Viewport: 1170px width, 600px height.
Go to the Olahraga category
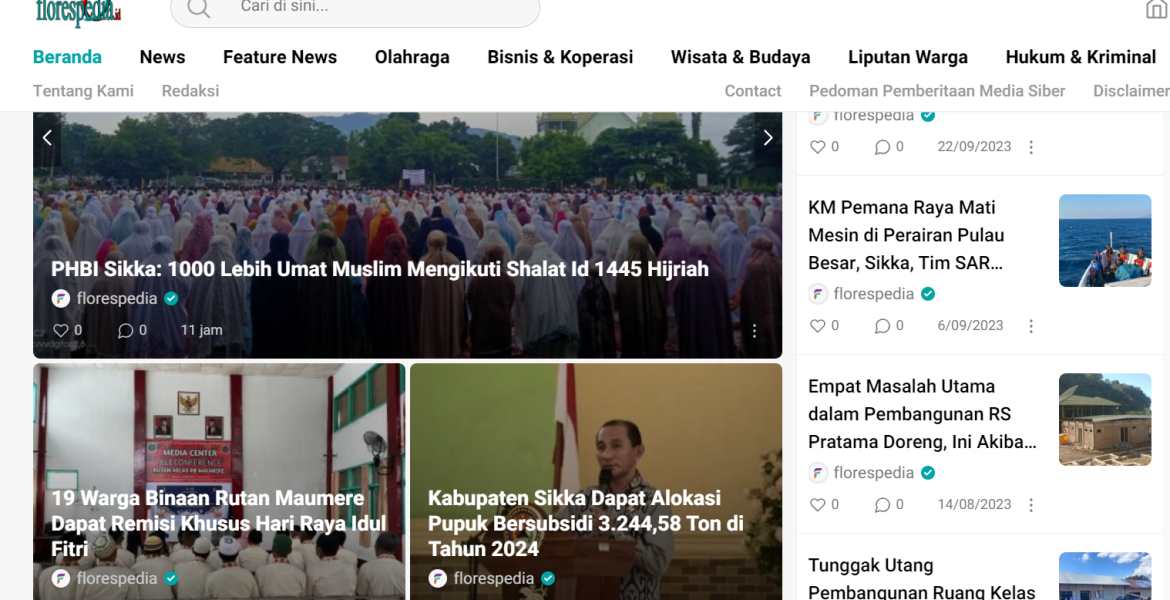pyautogui.click(x=412, y=57)
